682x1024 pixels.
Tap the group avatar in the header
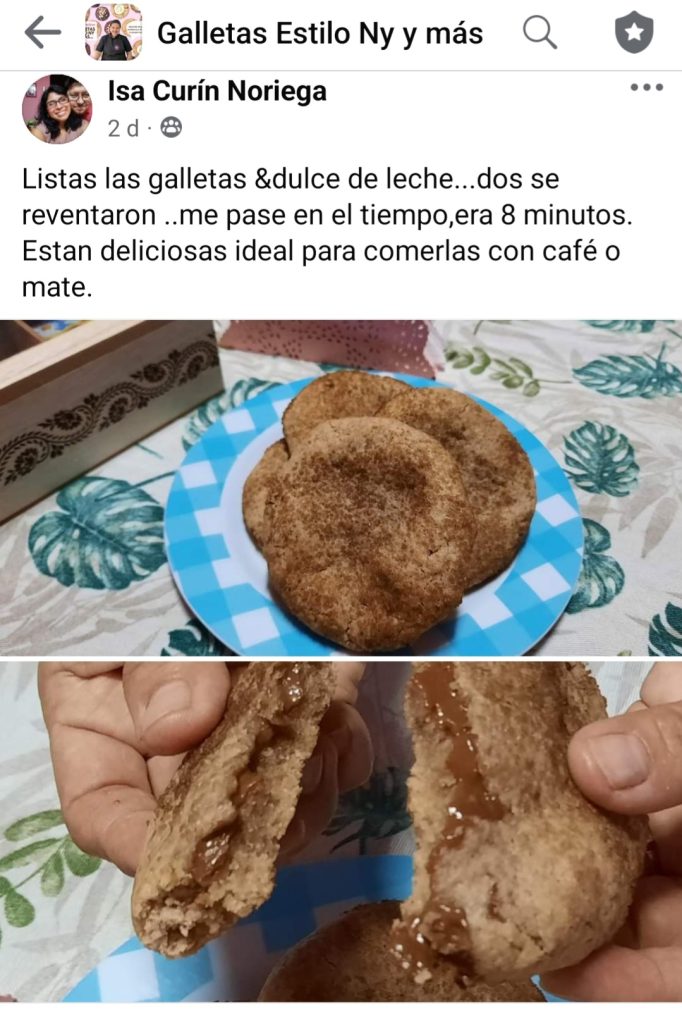[113, 33]
